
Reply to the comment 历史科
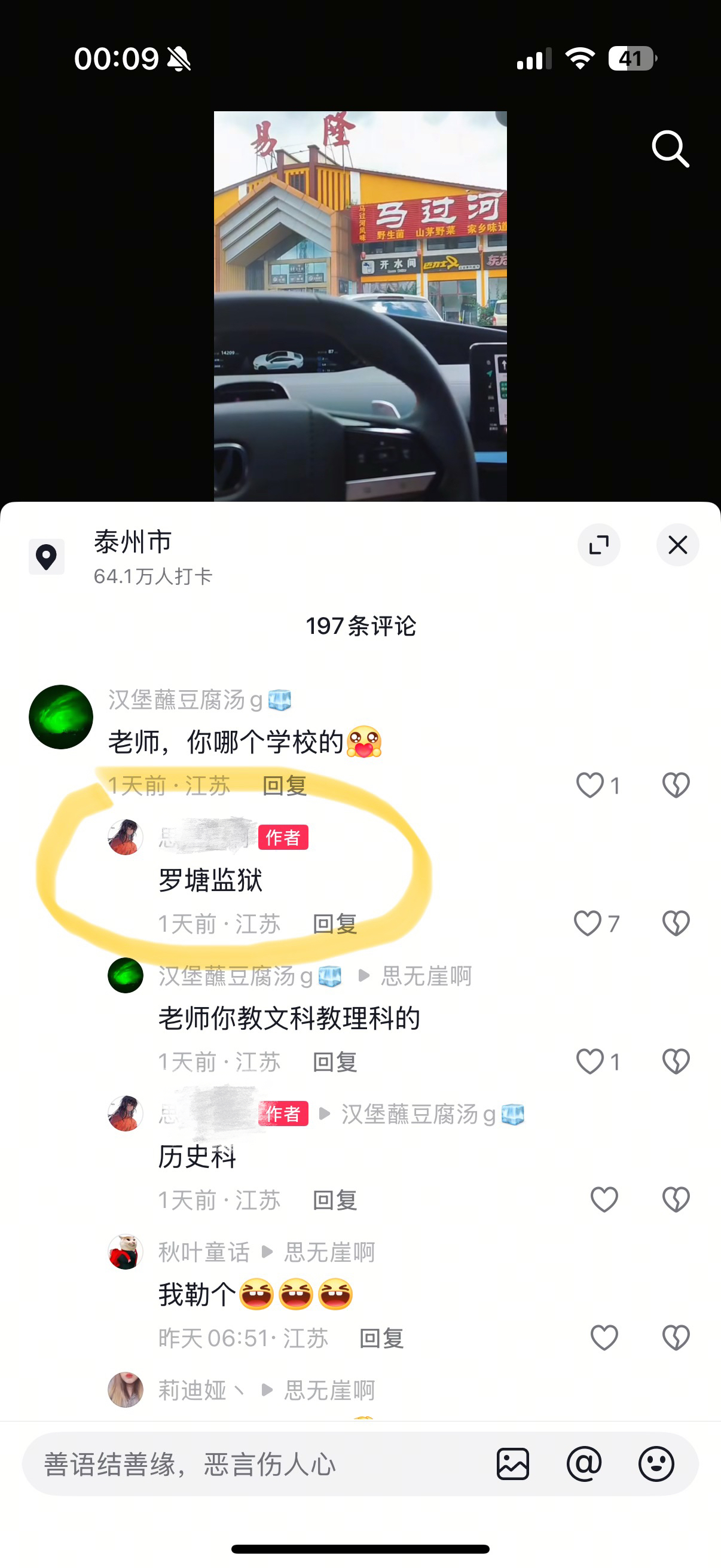[335, 1200]
